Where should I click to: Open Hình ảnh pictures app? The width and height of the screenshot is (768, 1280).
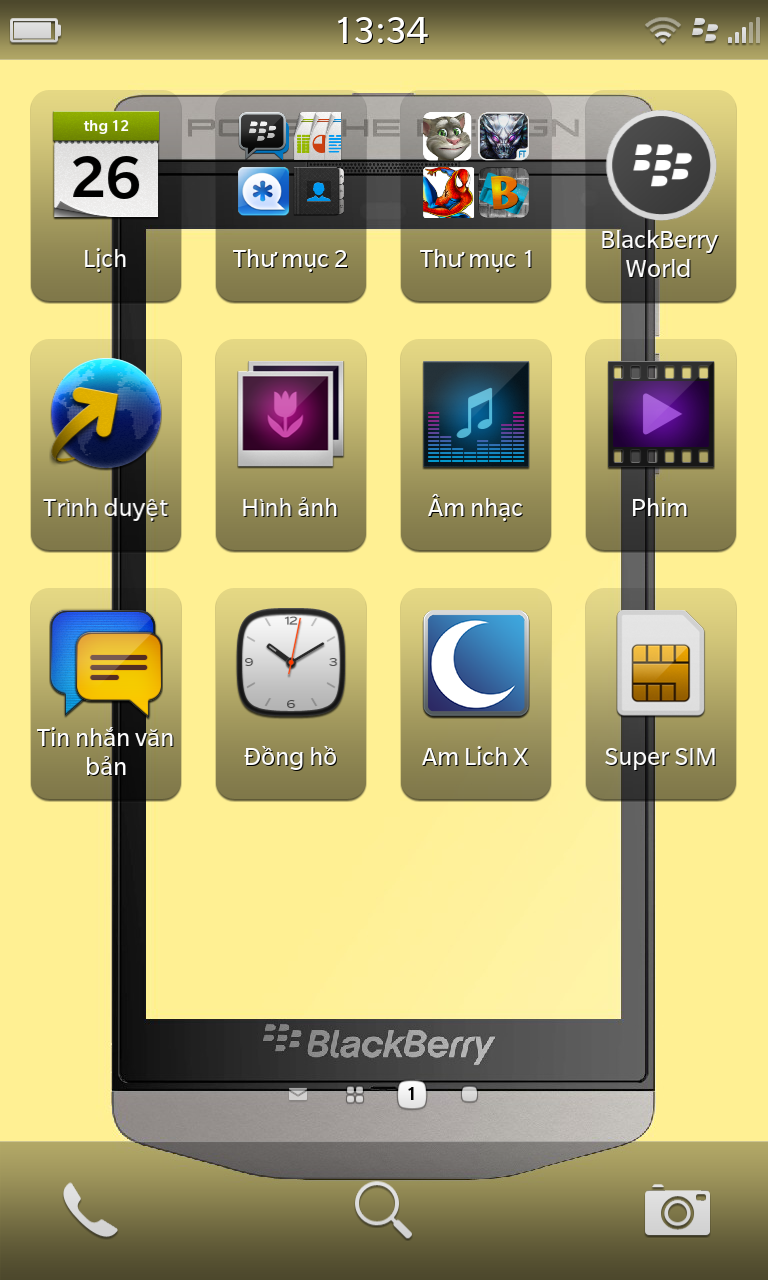pos(291,445)
